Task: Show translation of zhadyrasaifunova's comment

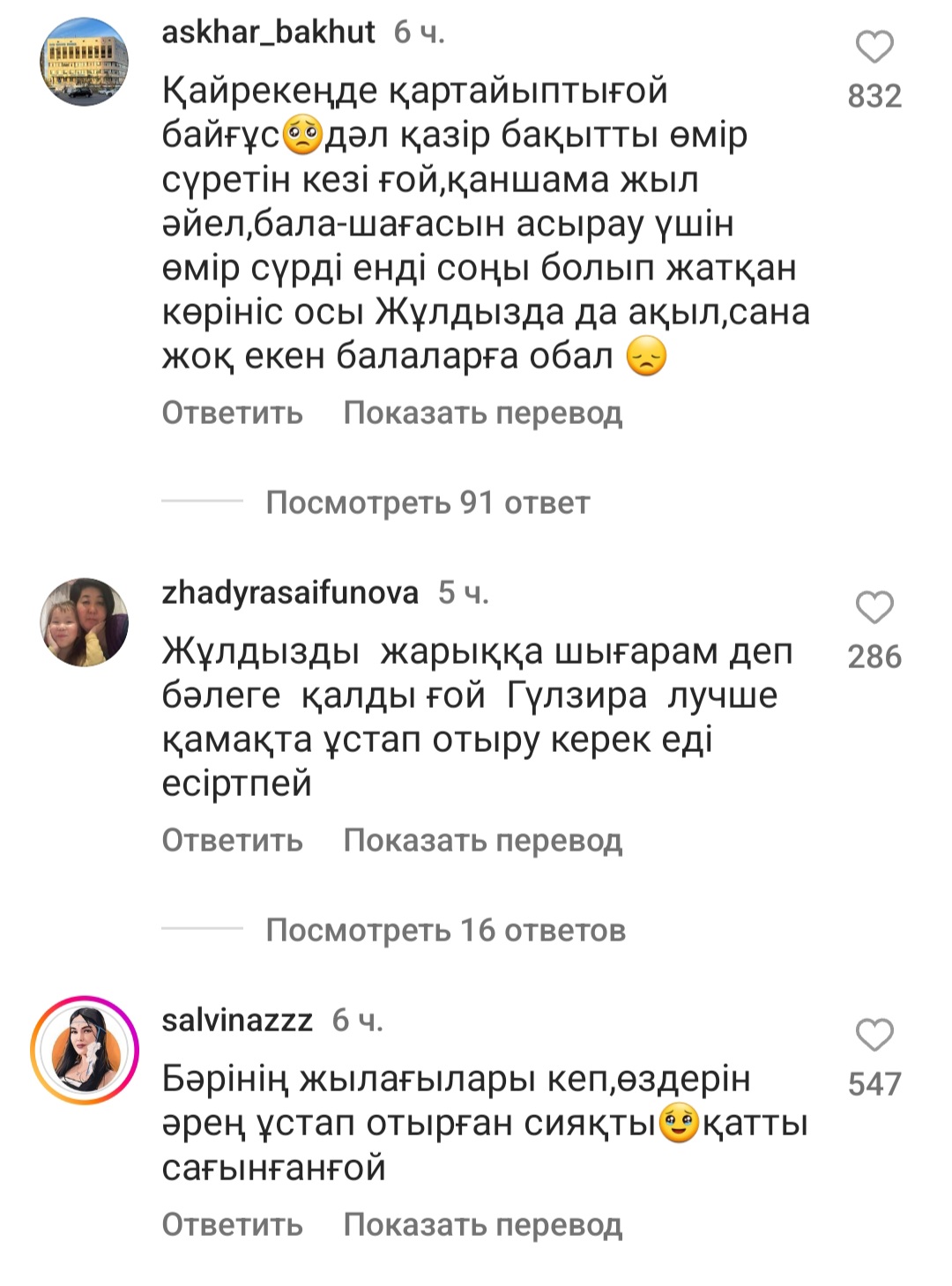Action: click(x=482, y=840)
